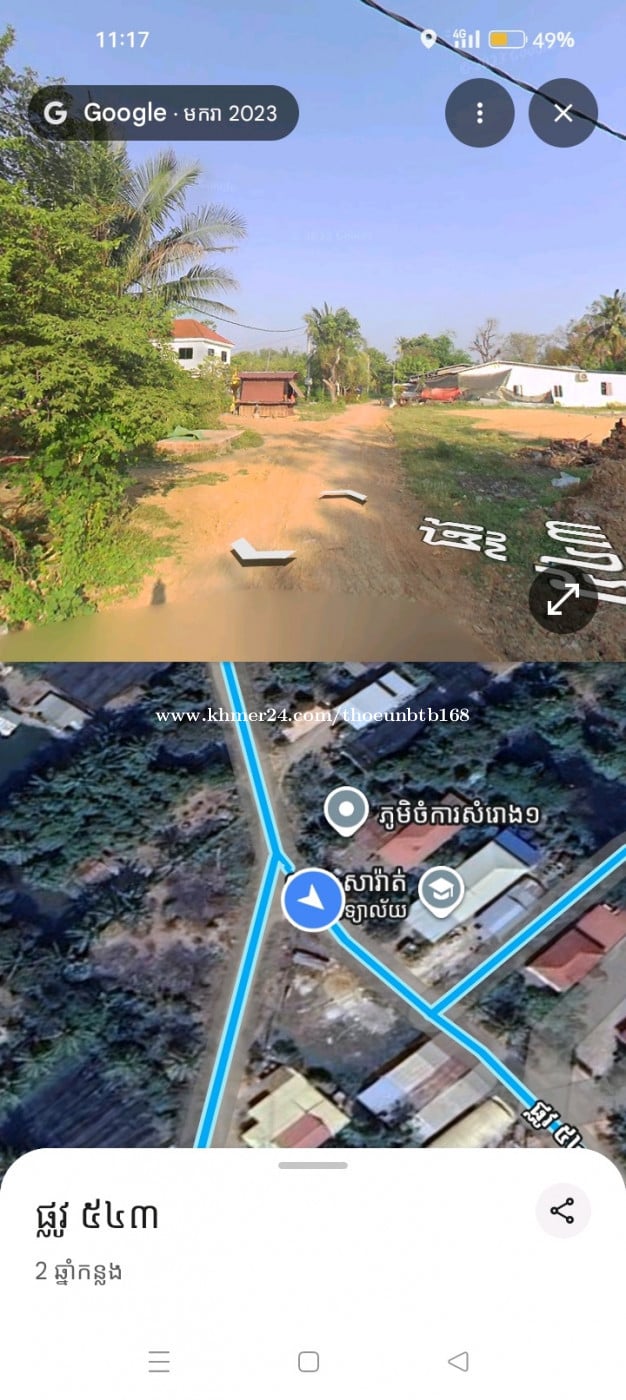The width and height of the screenshot is (626, 1400).
Task: Select the ភូមិចំការសំរោង១ map pin
Action: coord(347,811)
